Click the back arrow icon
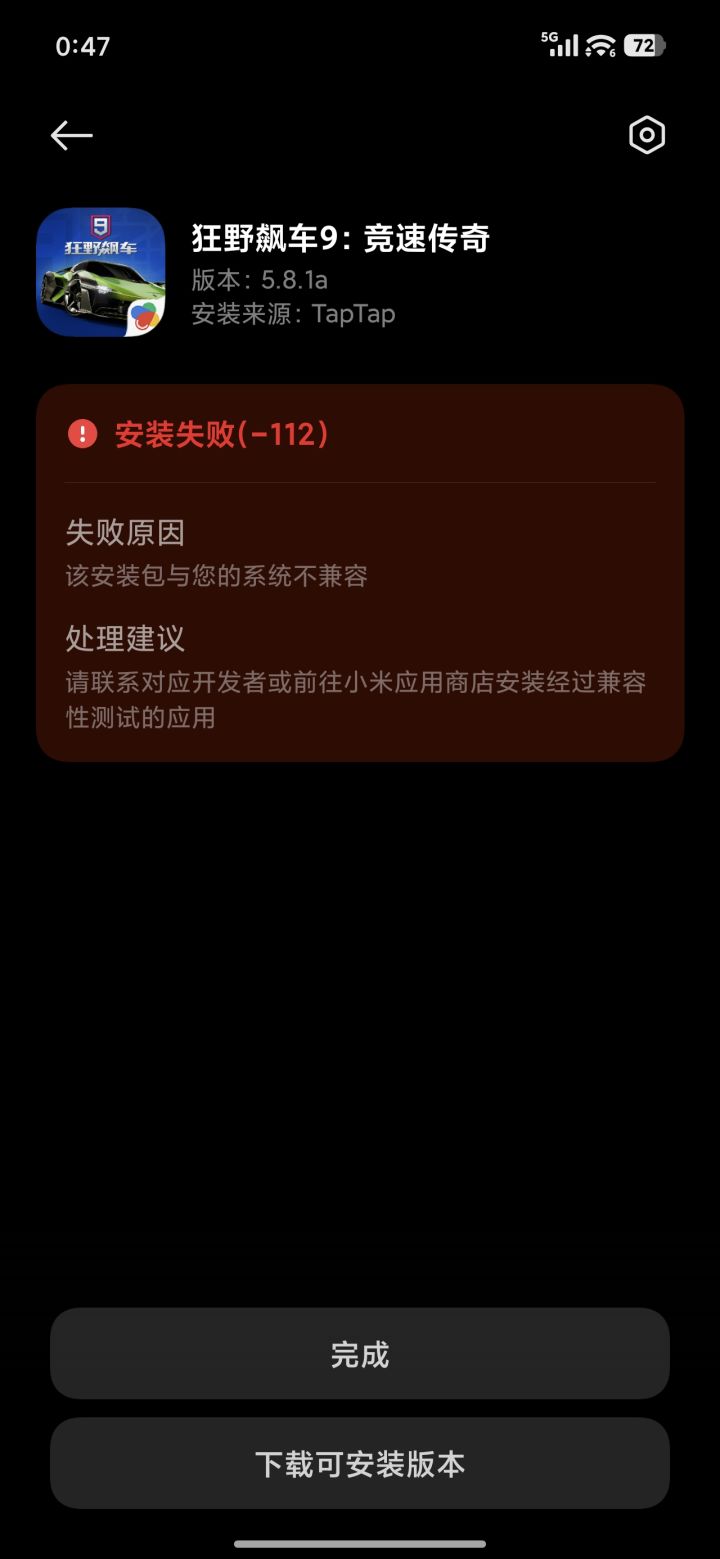This screenshot has height=1559, width=720. [x=71, y=135]
